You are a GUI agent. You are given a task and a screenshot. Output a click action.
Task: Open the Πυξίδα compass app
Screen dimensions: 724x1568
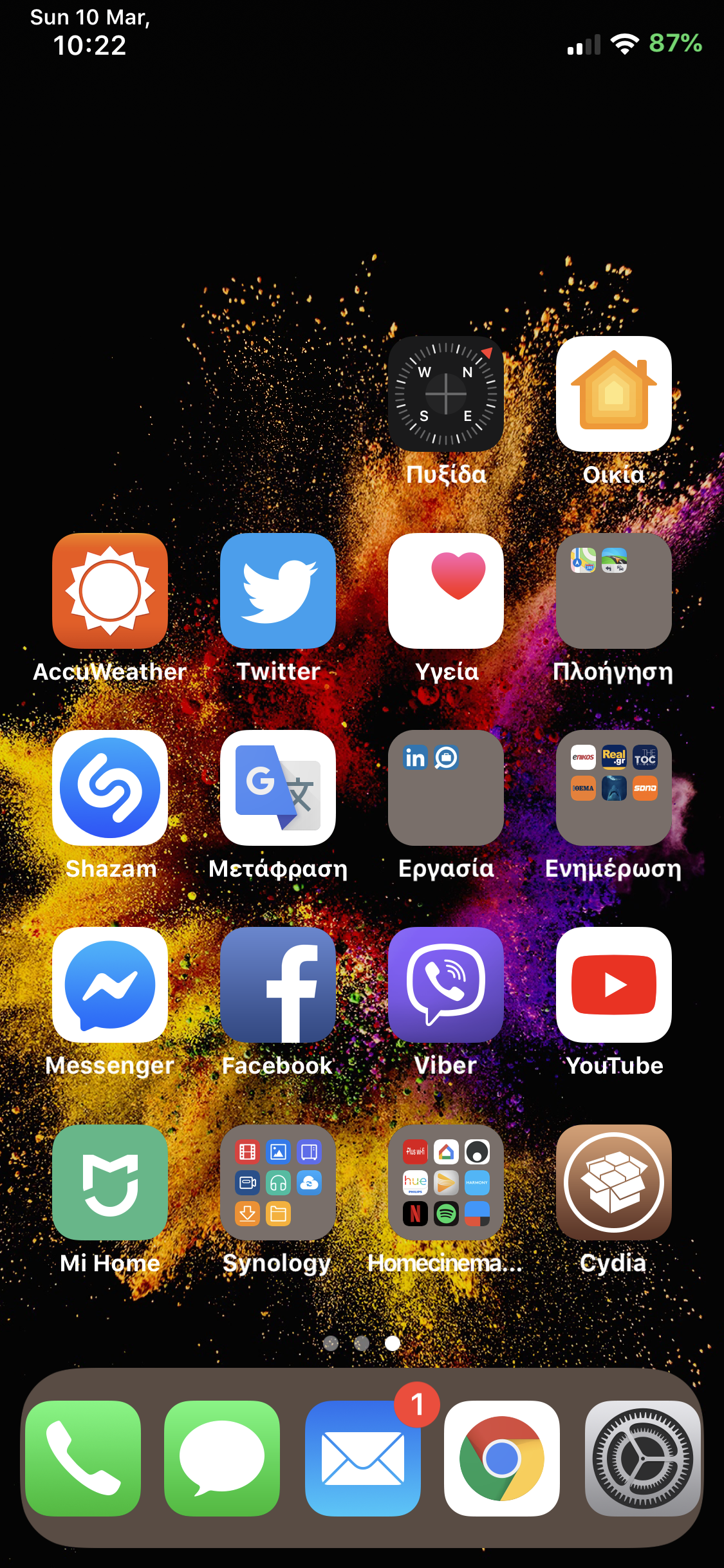[445, 394]
